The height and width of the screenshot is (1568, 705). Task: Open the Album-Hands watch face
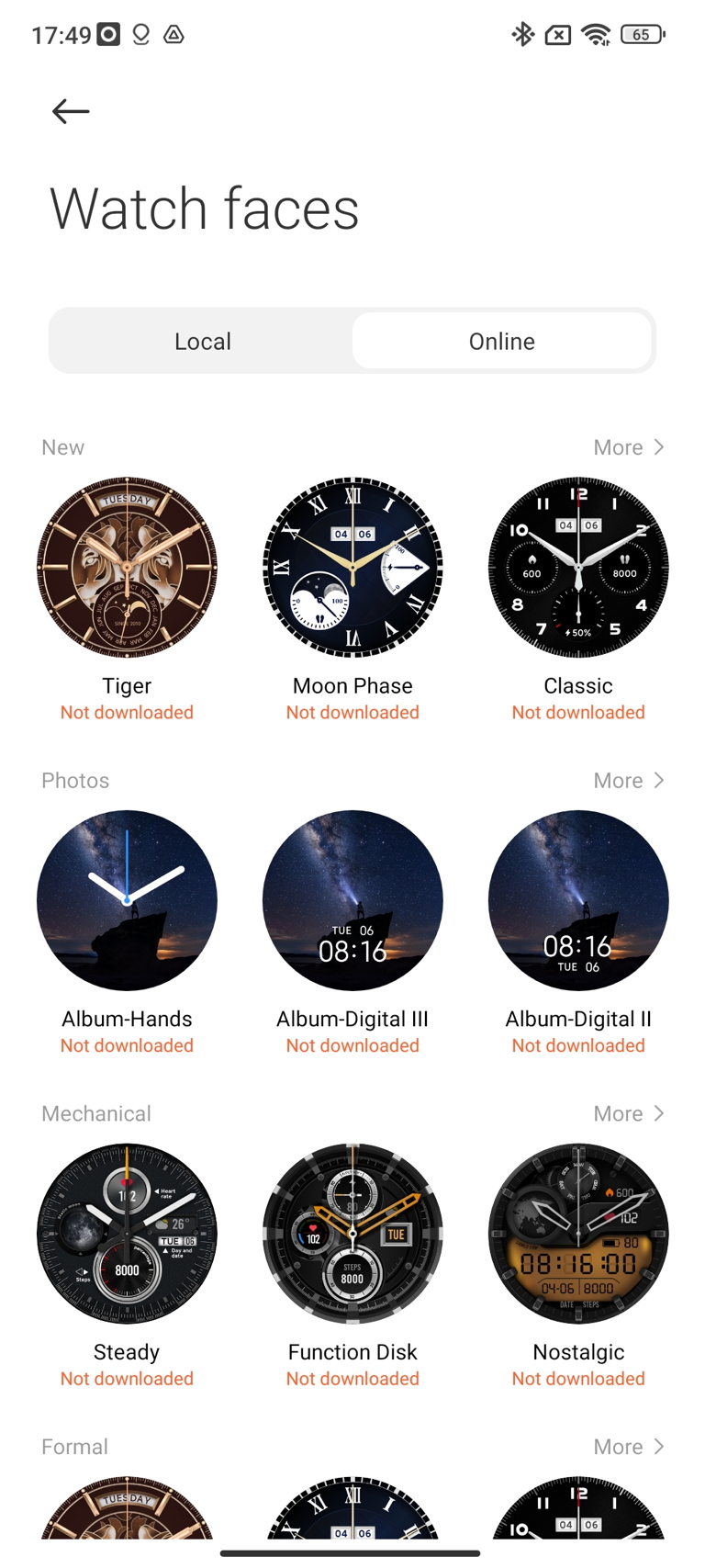point(127,900)
